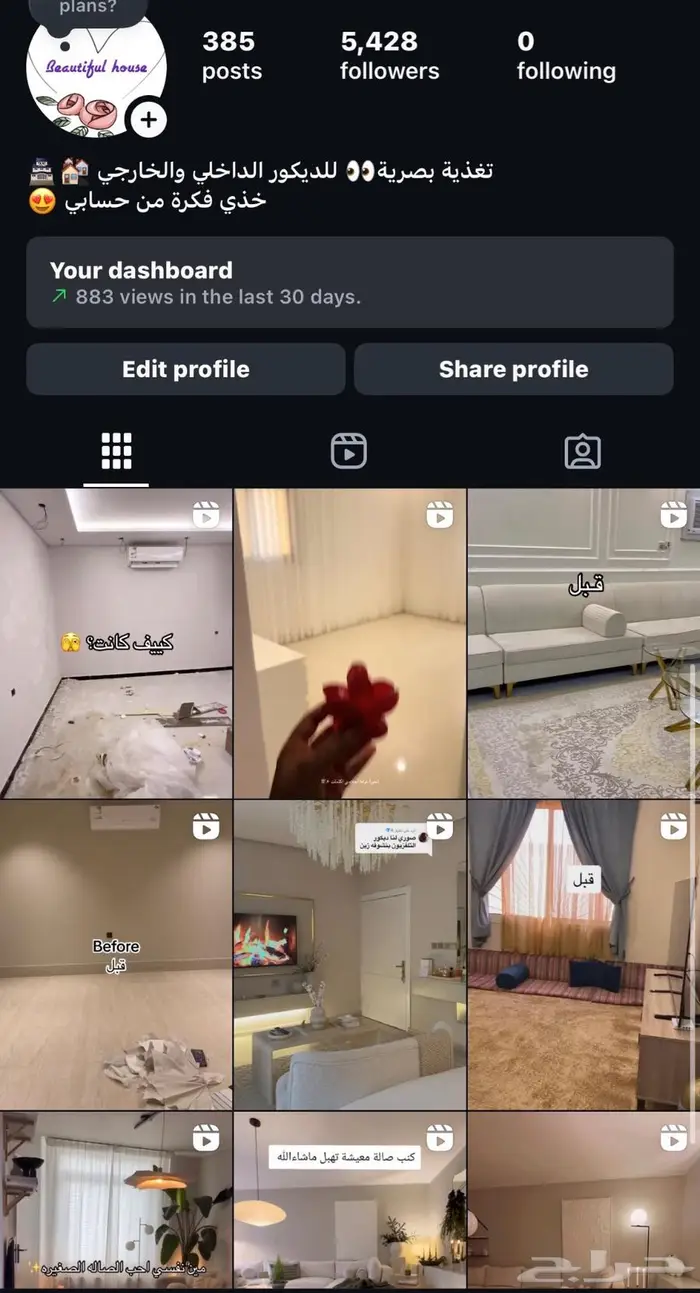This screenshot has width=700, height=1293.
Task: Switch to the posts grid tab
Action: coord(116,452)
